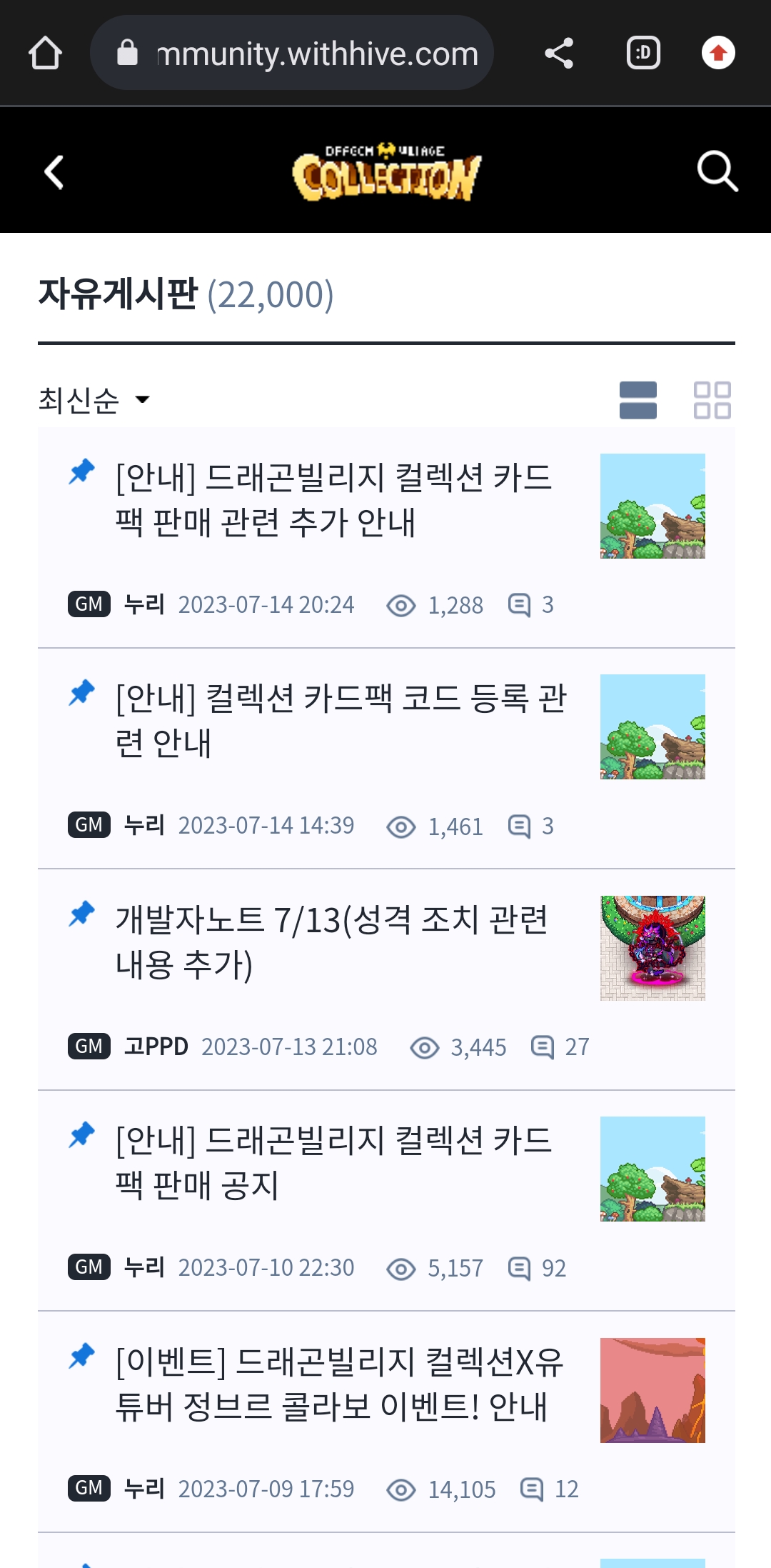Open post 컬렉션 카드팩 판매 공지
This screenshot has height=1568, width=771.
coord(334,1163)
